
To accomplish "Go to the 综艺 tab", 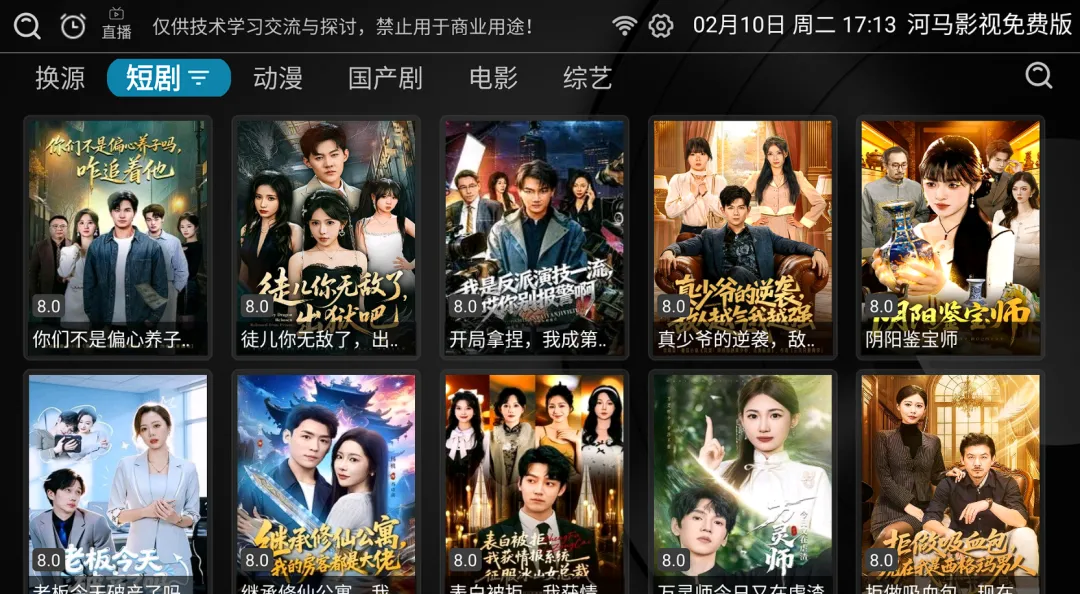I will click(x=587, y=78).
